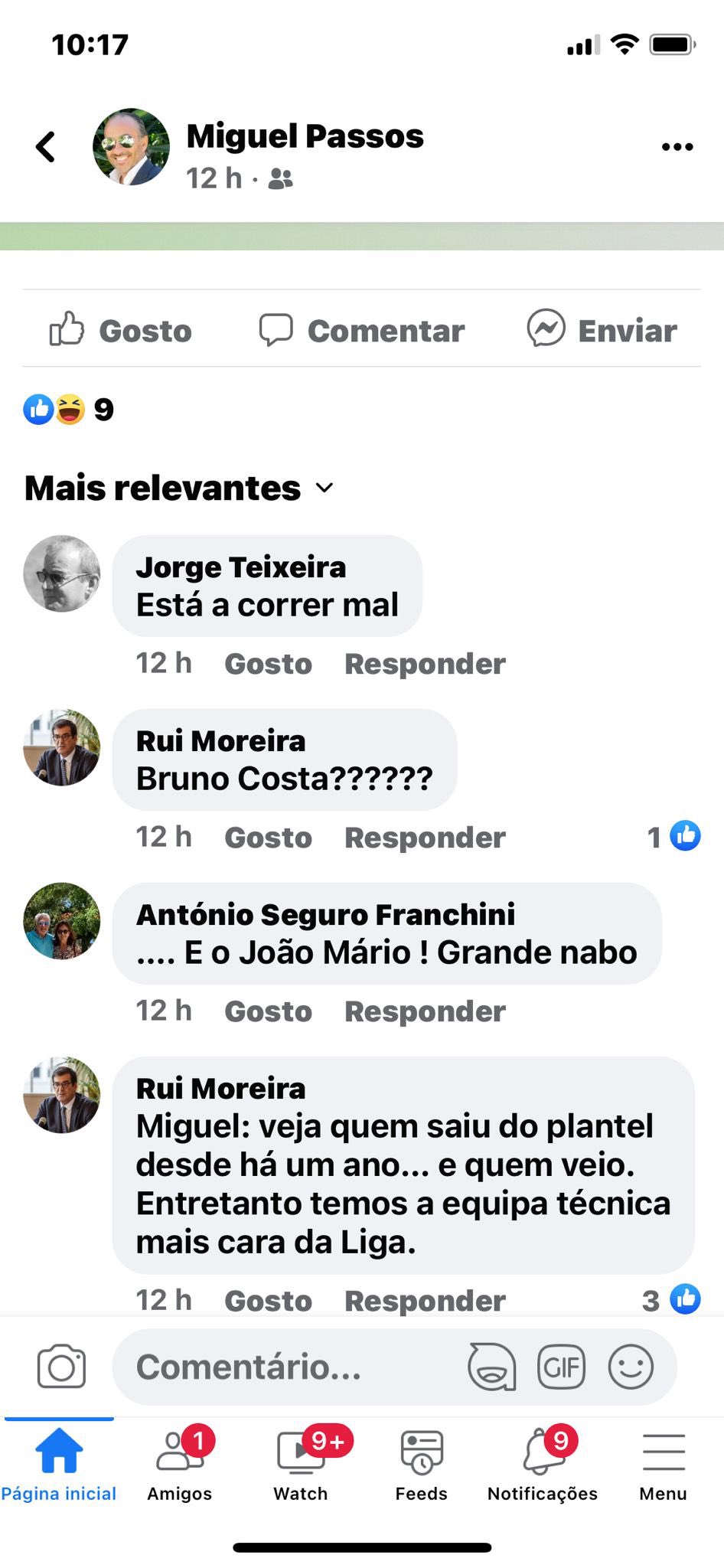
Task: Open the post's three-dot options menu
Action: (677, 146)
